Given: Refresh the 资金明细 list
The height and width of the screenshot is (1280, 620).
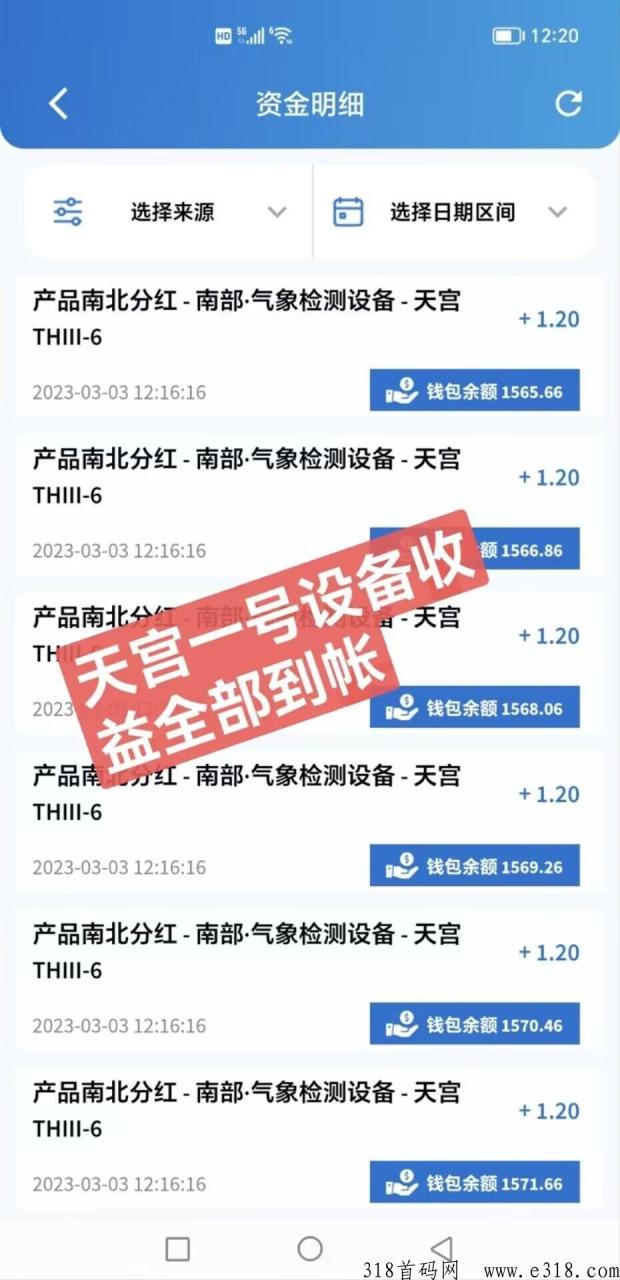Looking at the screenshot, I should [x=568, y=104].
